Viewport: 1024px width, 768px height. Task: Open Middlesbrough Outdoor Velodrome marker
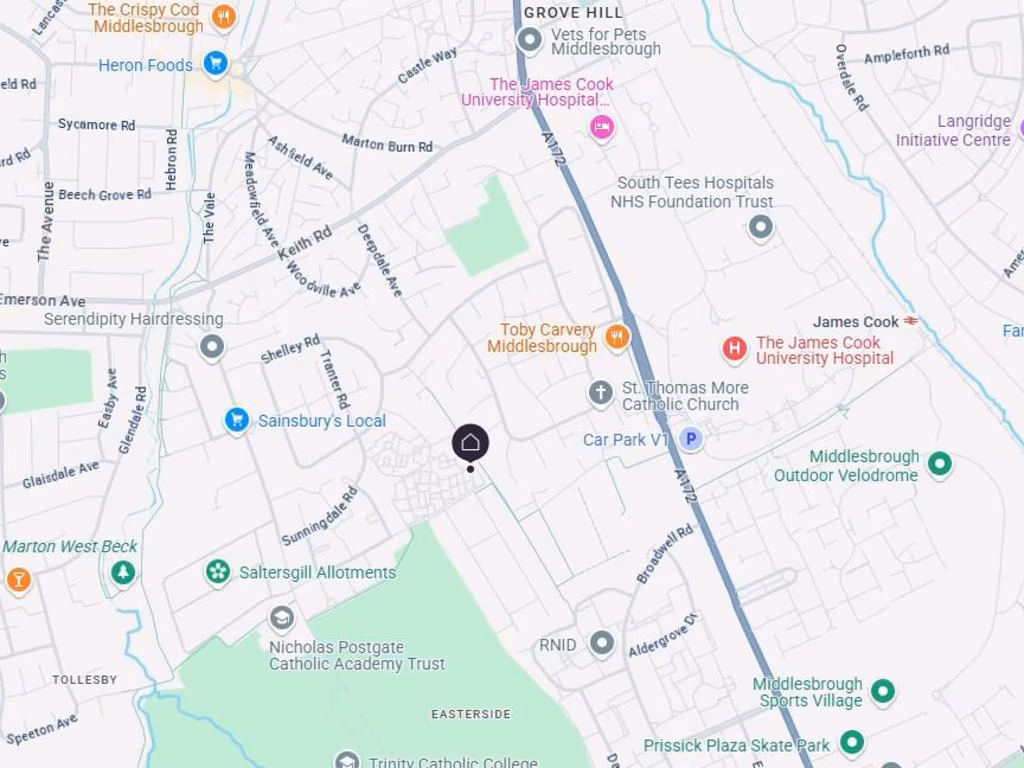(x=939, y=464)
